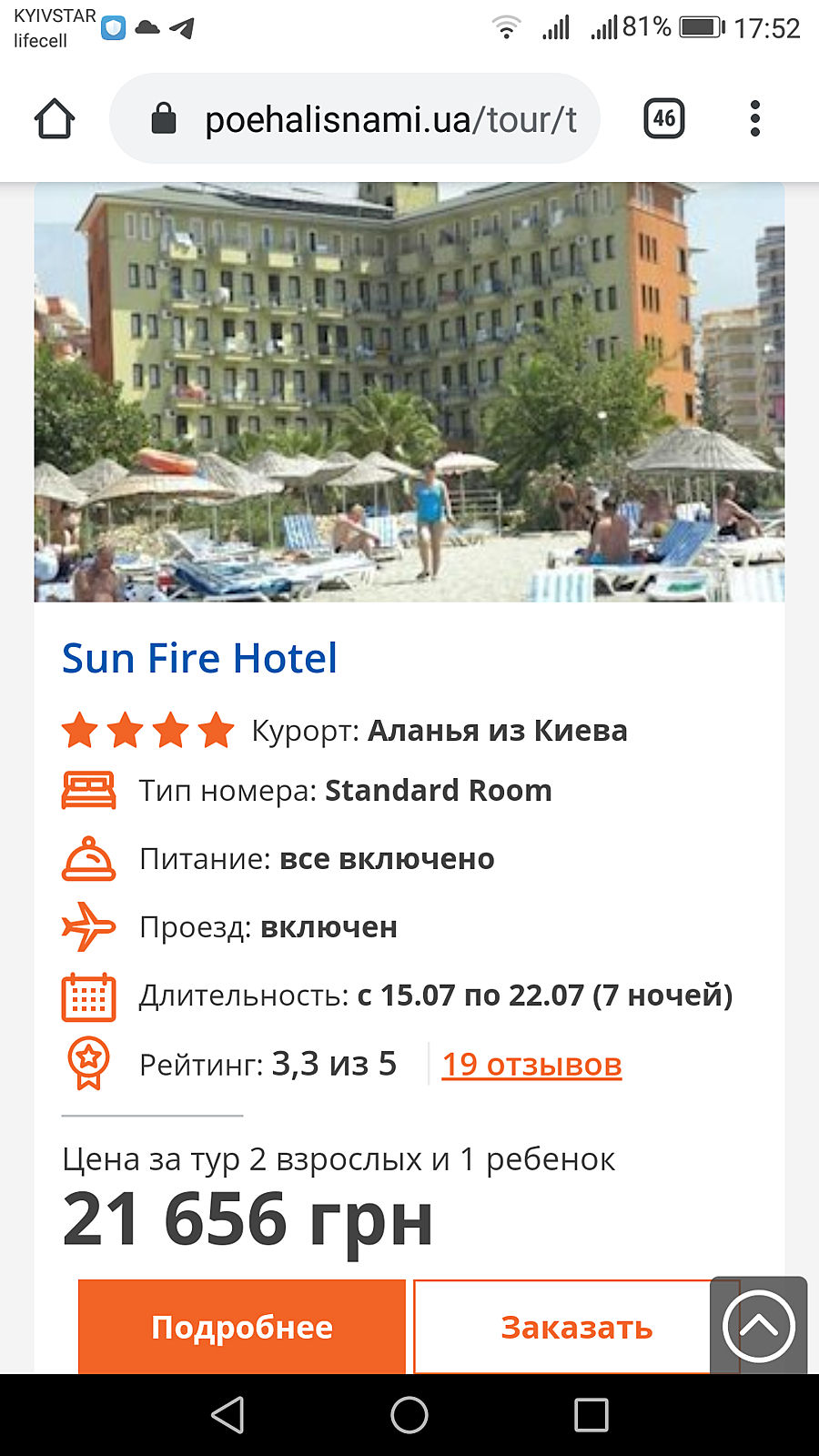Tap Заказать to order the tour
819x1456 pixels.
click(561, 1327)
